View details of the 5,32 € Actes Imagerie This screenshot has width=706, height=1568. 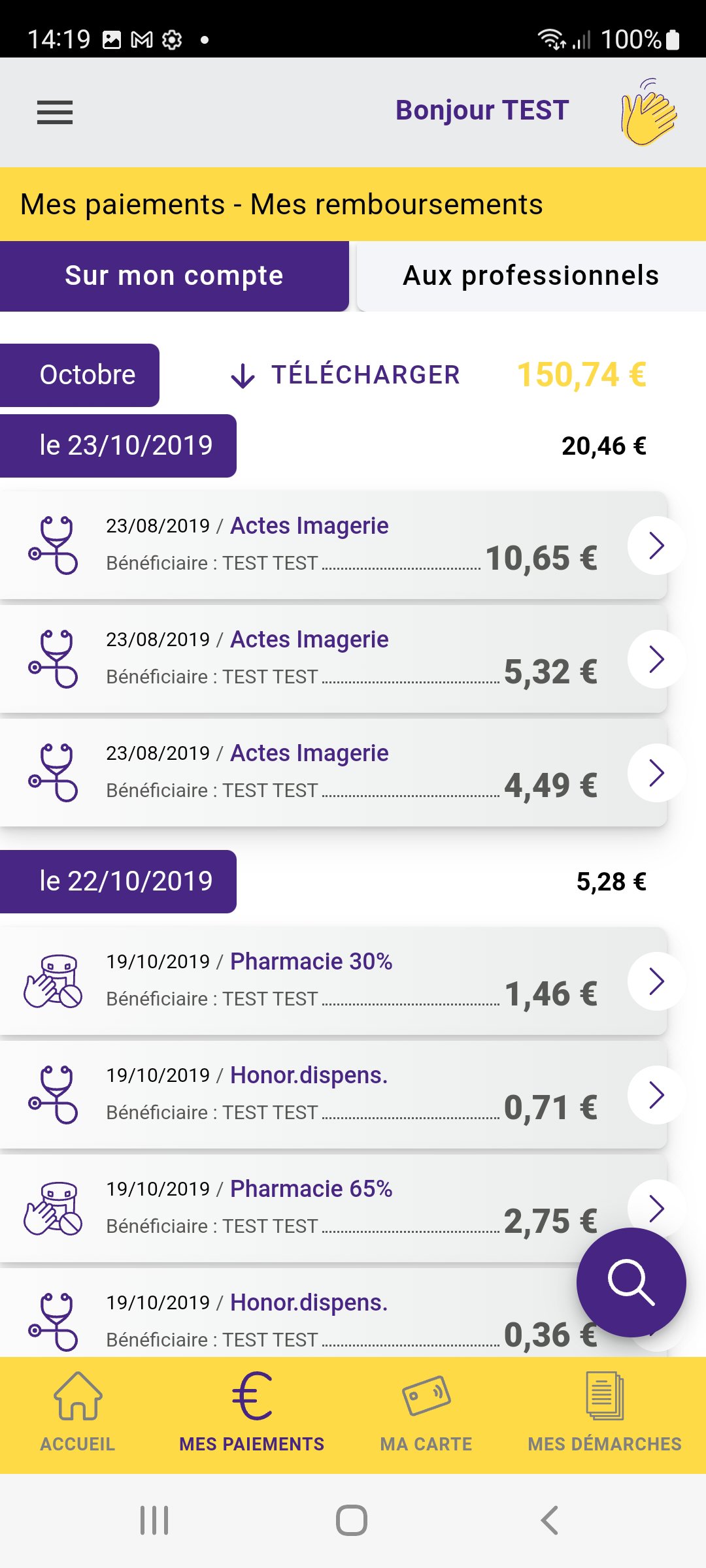(656, 659)
